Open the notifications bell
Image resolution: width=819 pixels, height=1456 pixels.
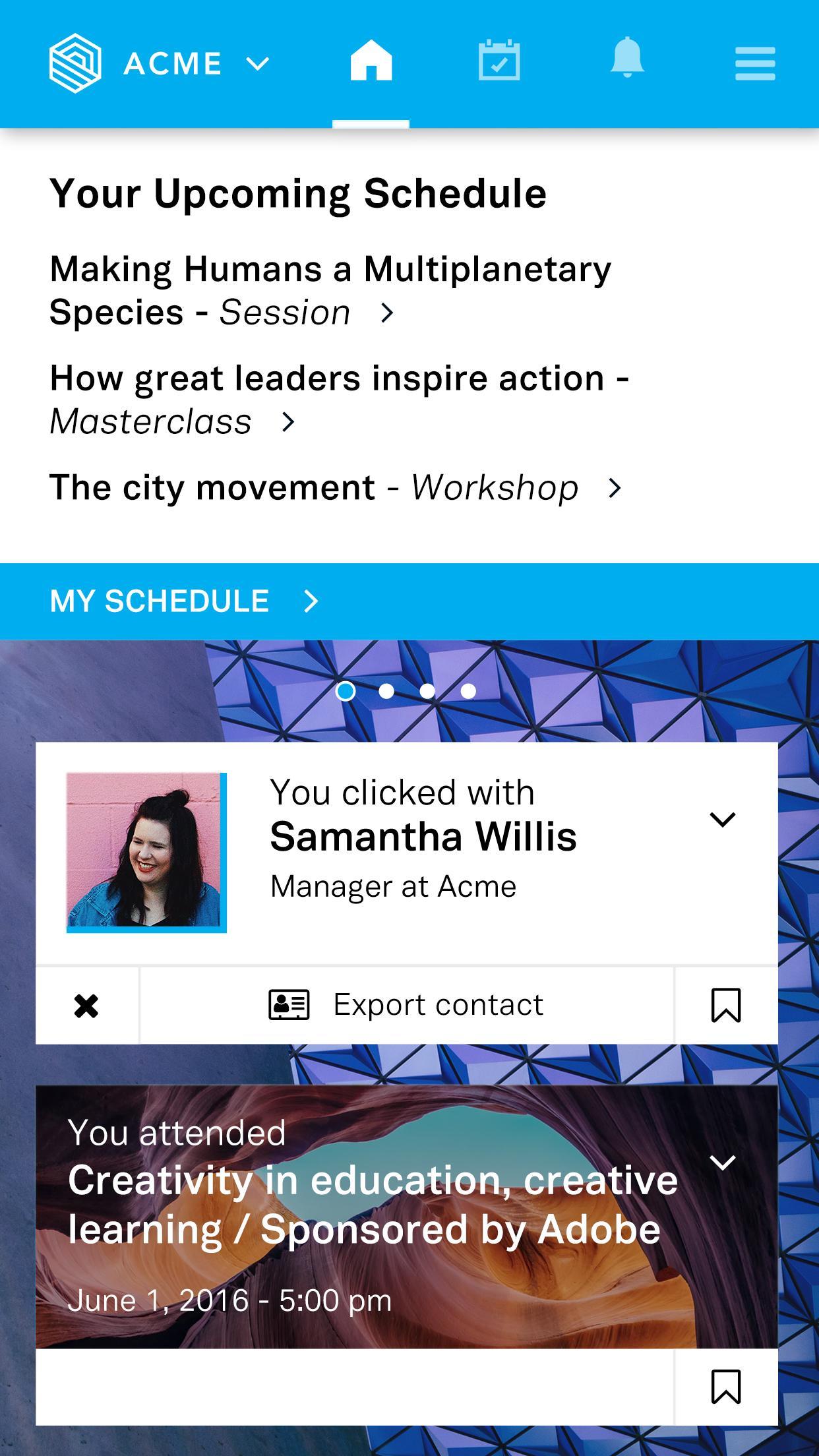[x=626, y=59]
